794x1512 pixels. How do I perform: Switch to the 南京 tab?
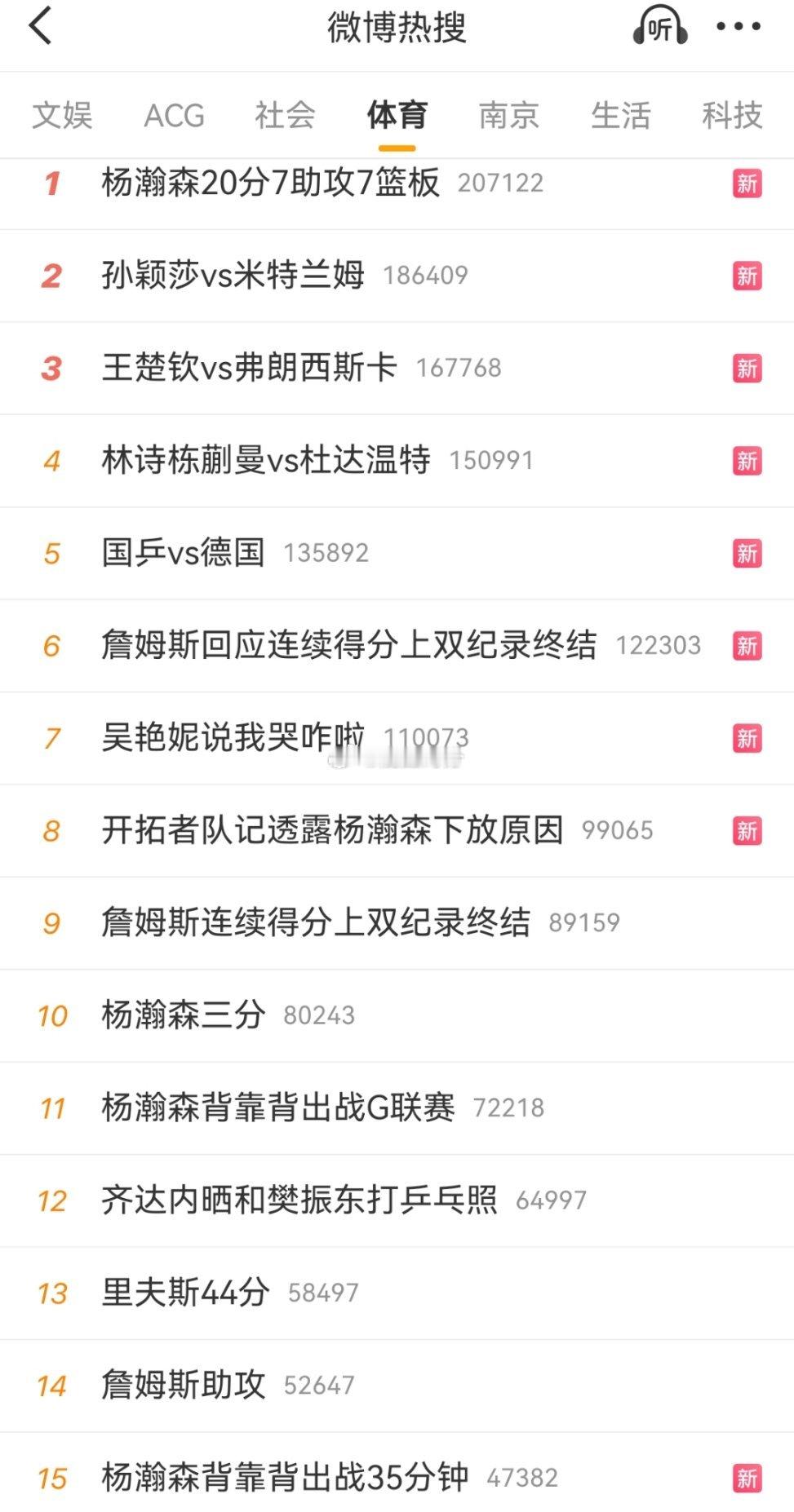[508, 116]
